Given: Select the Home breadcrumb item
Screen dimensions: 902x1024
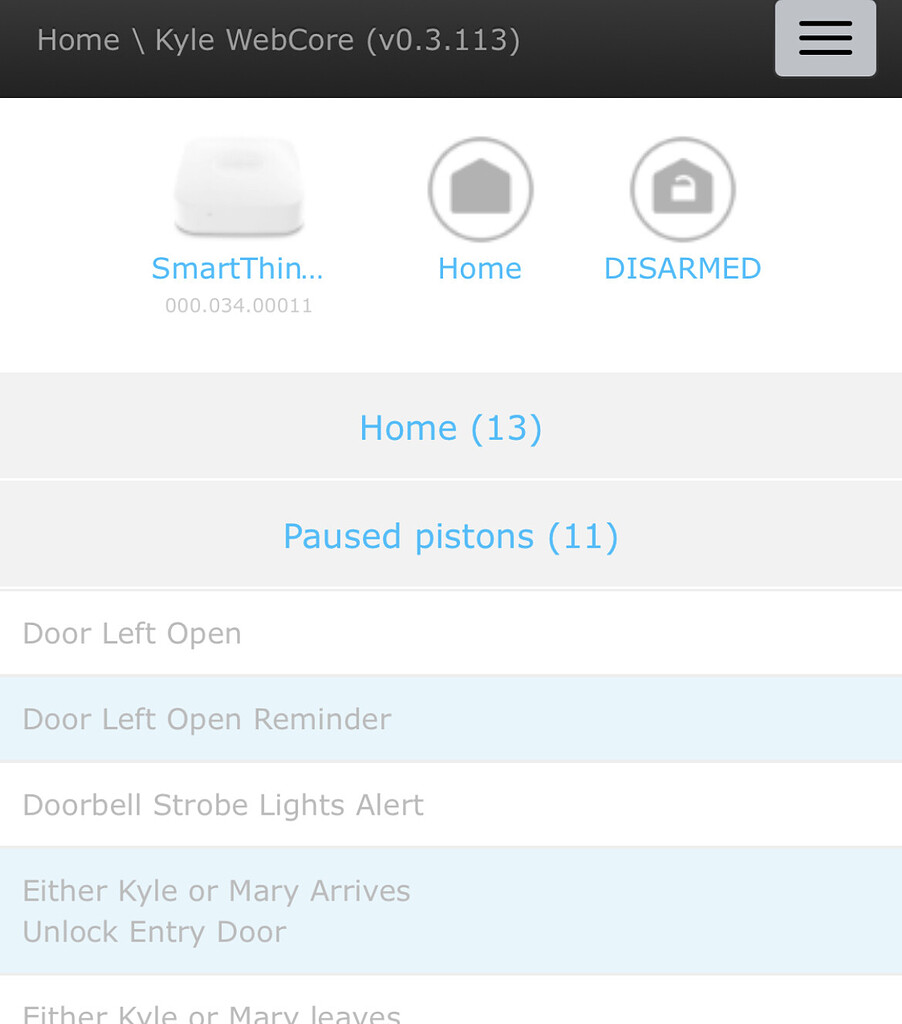Looking at the screenshot, I should click(x=78, y=40).
